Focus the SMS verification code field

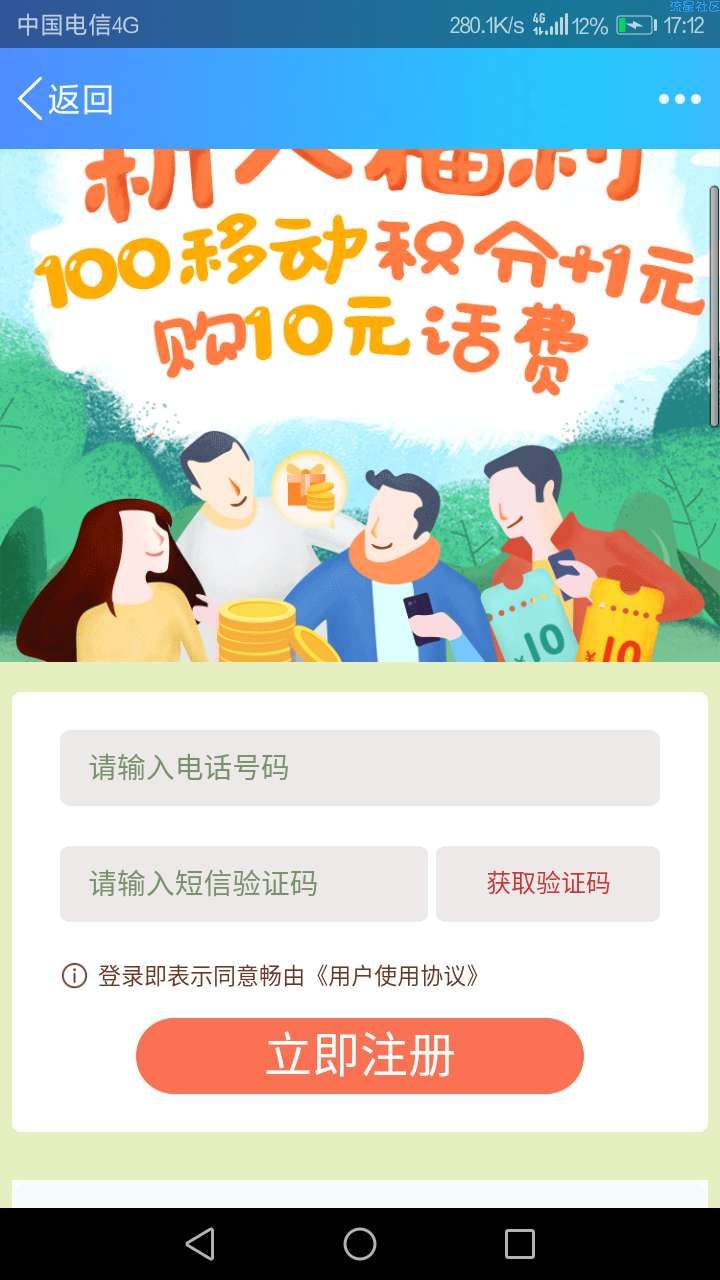(244, 884)
